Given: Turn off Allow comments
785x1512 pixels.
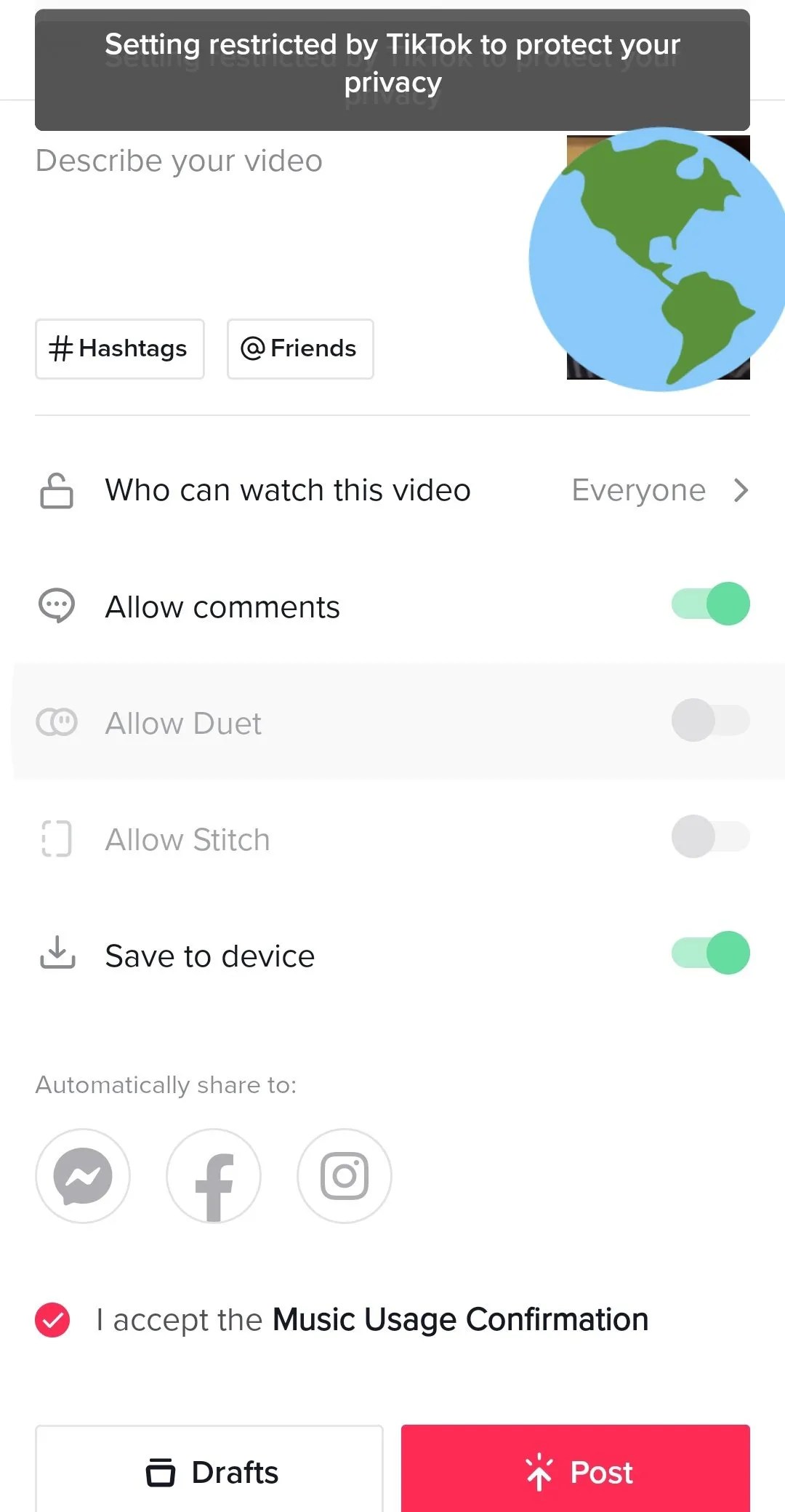Looking at the screenshot, I should (x=710, y=604).
